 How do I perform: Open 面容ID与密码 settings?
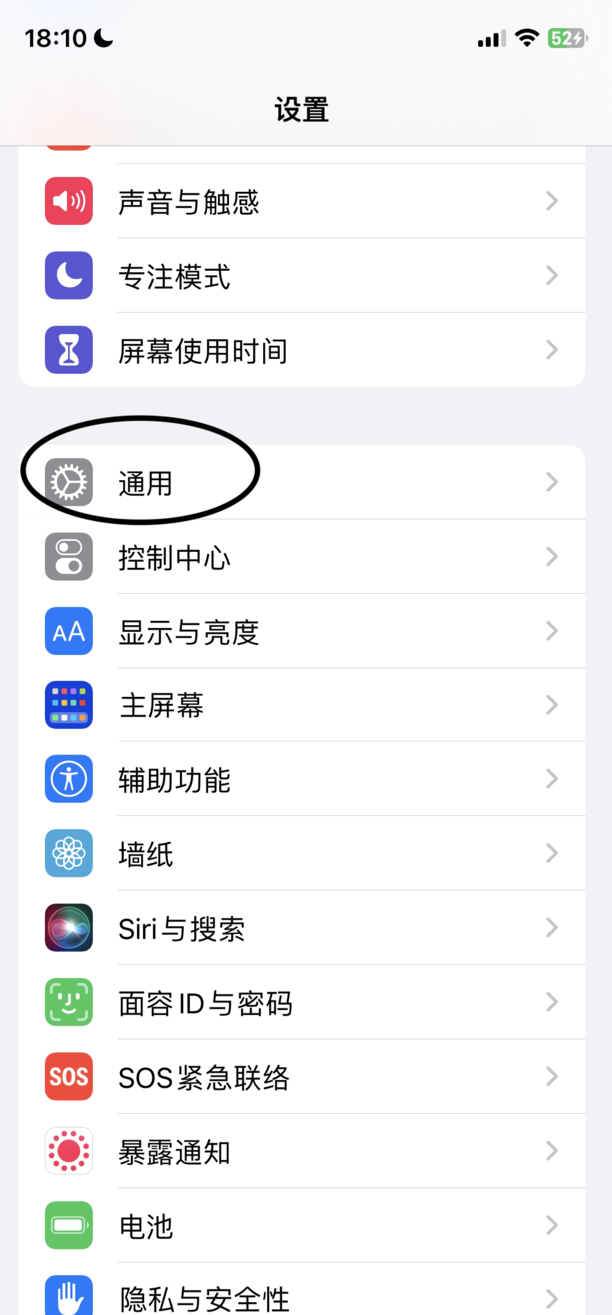click(300, 1002)
